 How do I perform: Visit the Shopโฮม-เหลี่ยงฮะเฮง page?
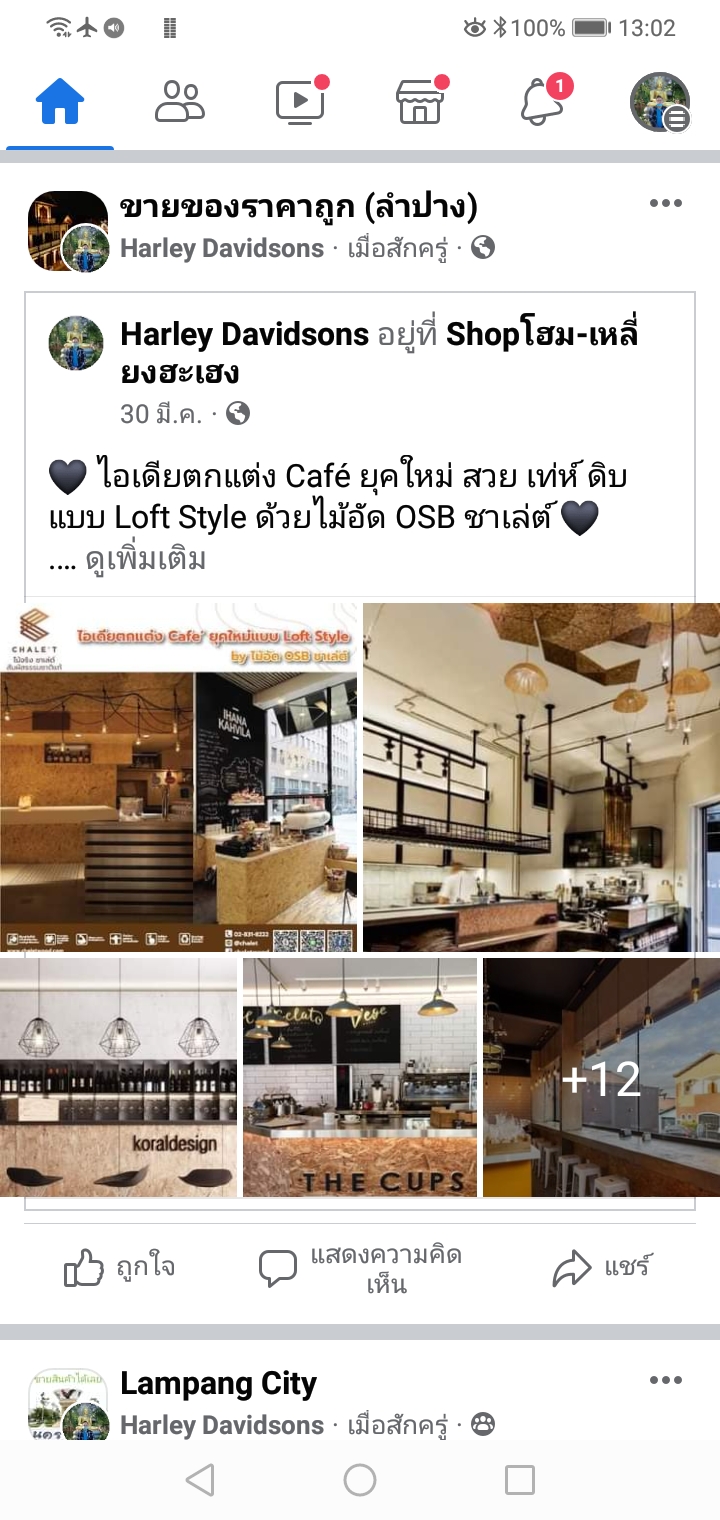pos(540,335)
